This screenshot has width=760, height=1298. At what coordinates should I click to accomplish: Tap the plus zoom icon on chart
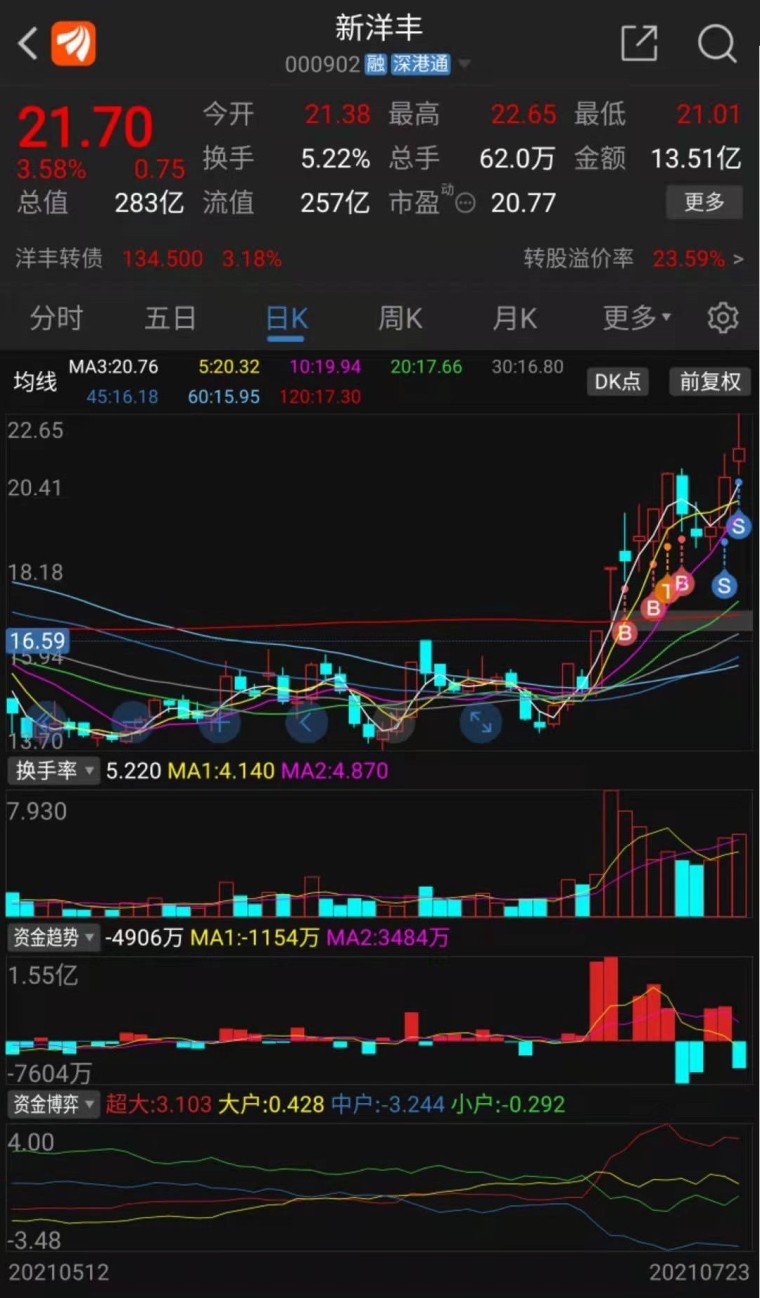click(x=219, y=721)
